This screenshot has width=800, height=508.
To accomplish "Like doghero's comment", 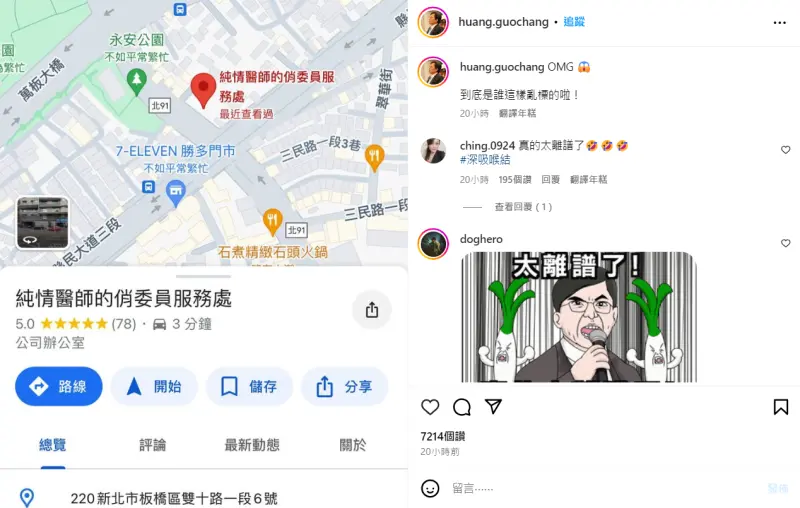I will click(x=785, y=243).
